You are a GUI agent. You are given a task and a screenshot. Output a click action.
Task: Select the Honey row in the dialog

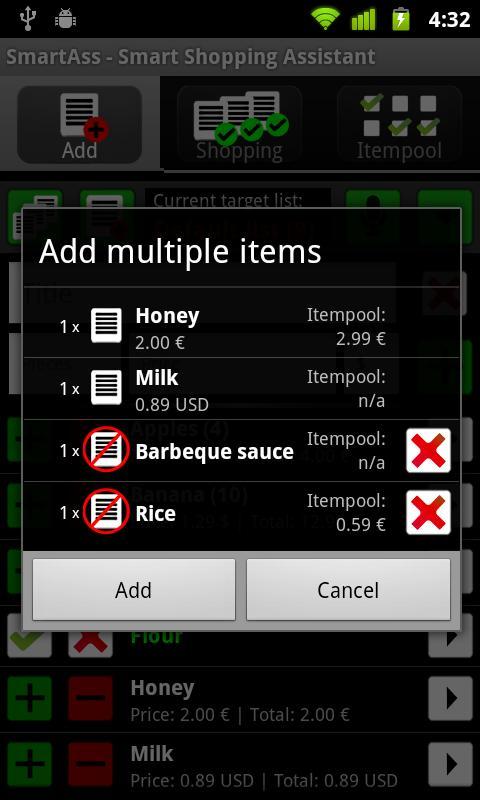pos(241,327)
